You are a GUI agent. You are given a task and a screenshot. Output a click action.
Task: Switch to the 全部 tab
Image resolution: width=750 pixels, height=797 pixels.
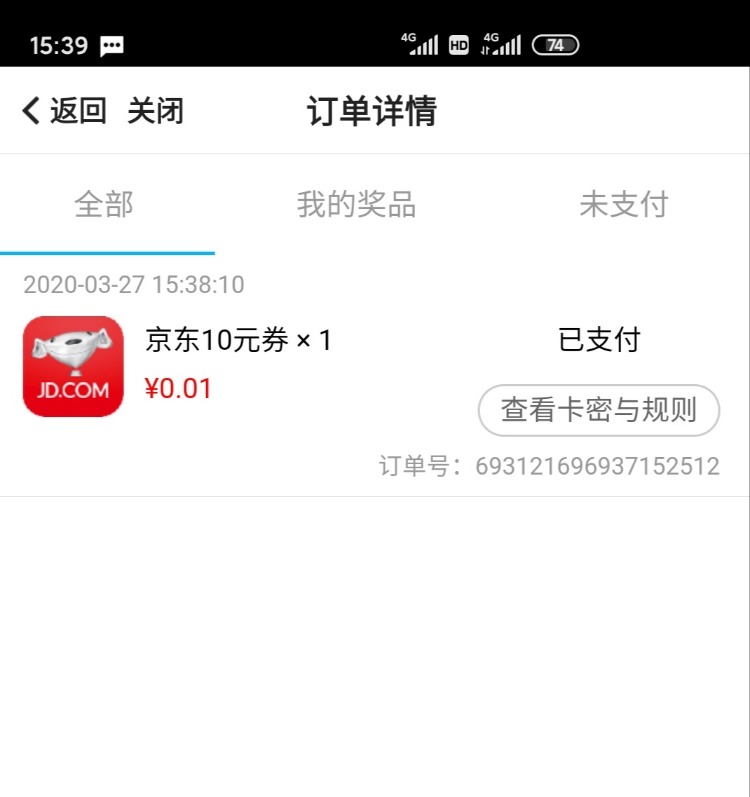click(x=104, y=205)
